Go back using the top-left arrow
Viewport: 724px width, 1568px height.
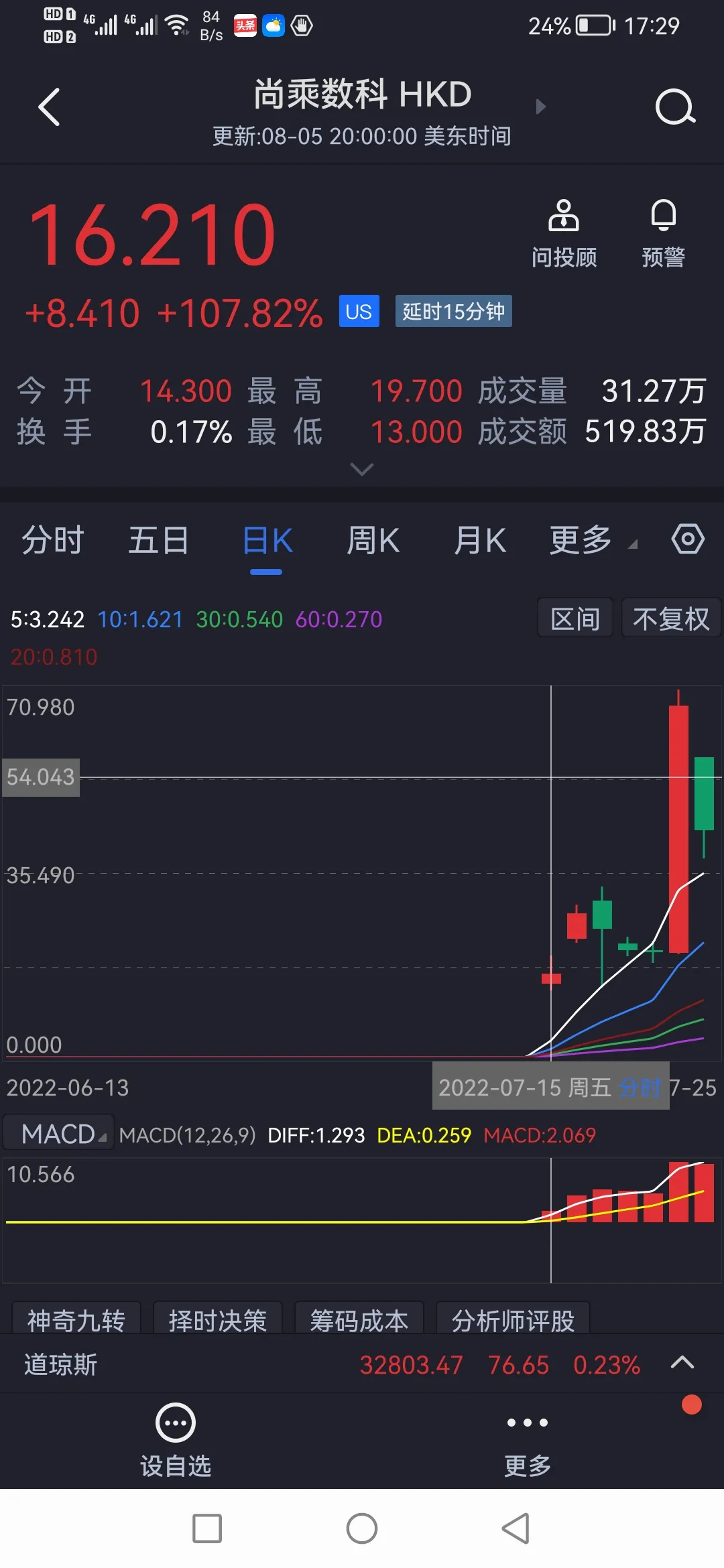(49, 107)
